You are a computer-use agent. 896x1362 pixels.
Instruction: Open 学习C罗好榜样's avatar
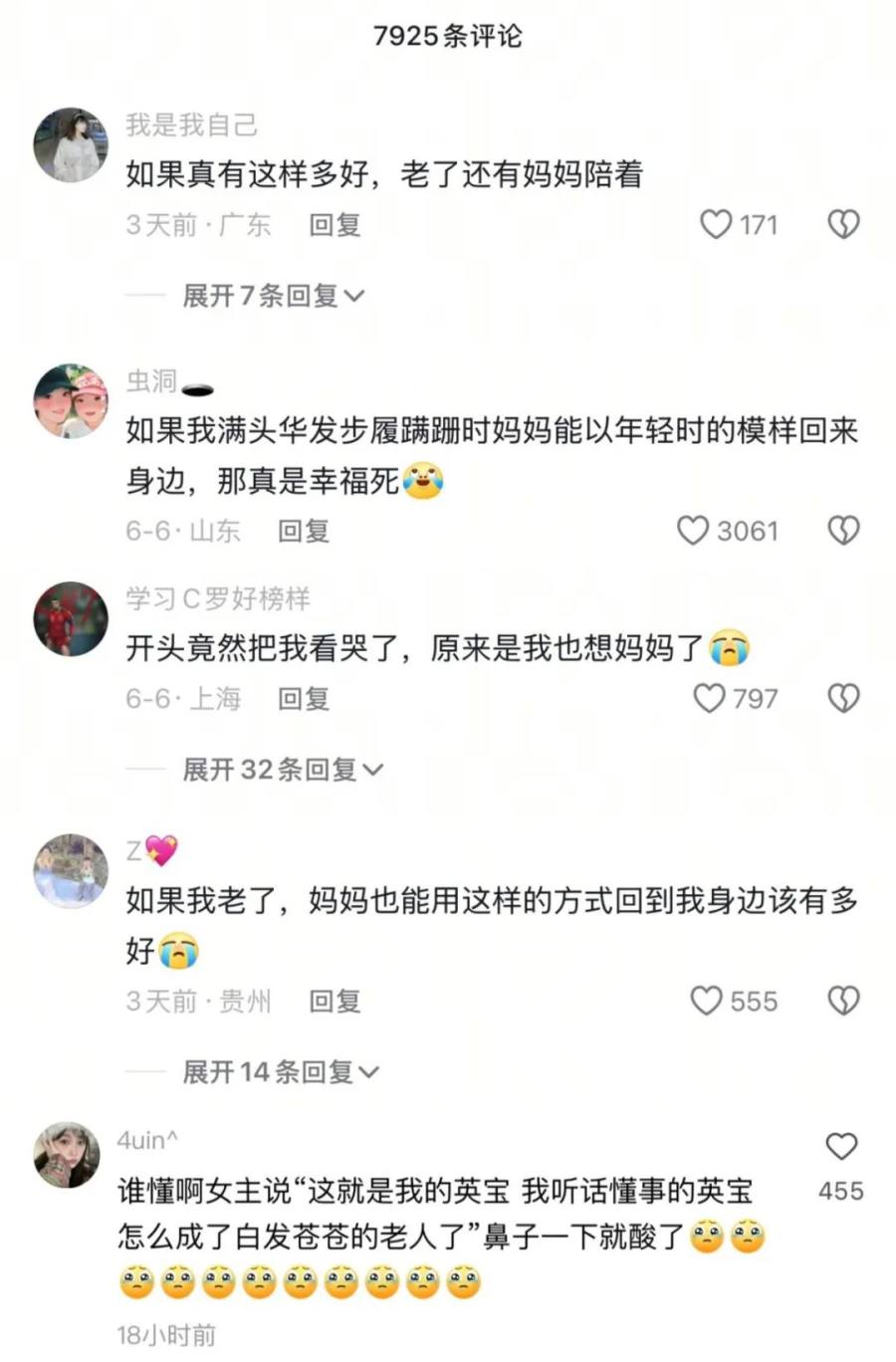(x=71, y=619)
